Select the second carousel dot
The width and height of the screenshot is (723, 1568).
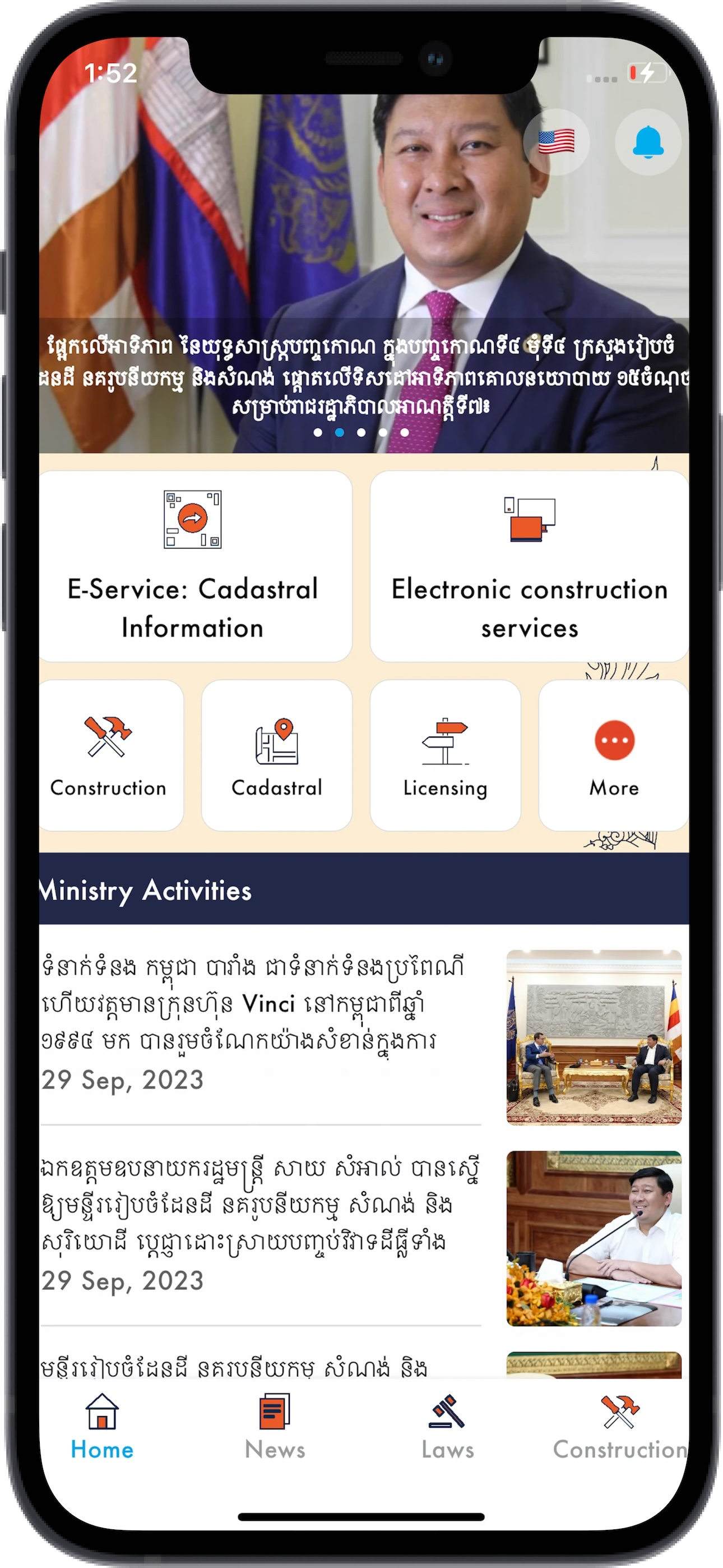339,433
